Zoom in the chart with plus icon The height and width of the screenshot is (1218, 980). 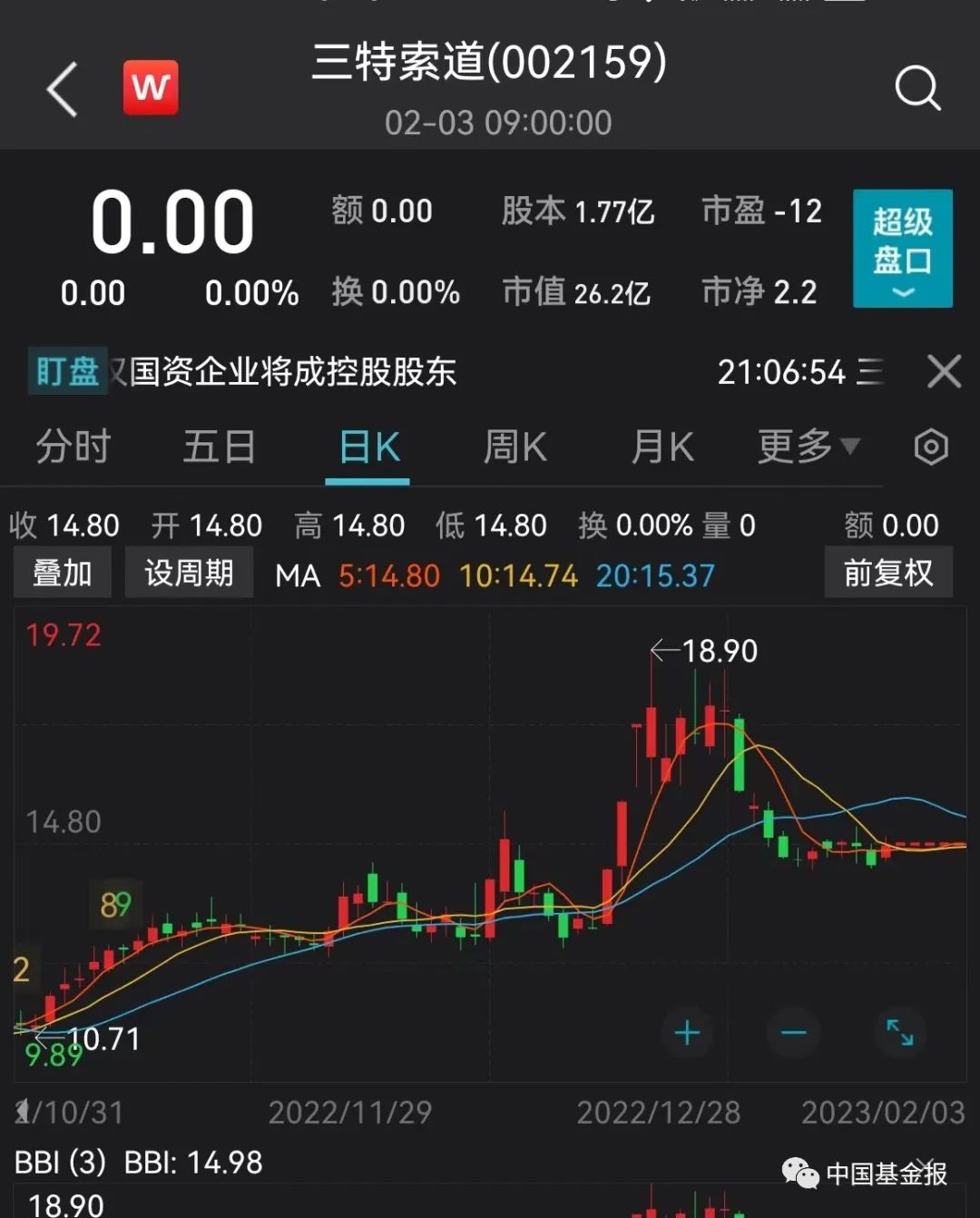pos(687,1033)
